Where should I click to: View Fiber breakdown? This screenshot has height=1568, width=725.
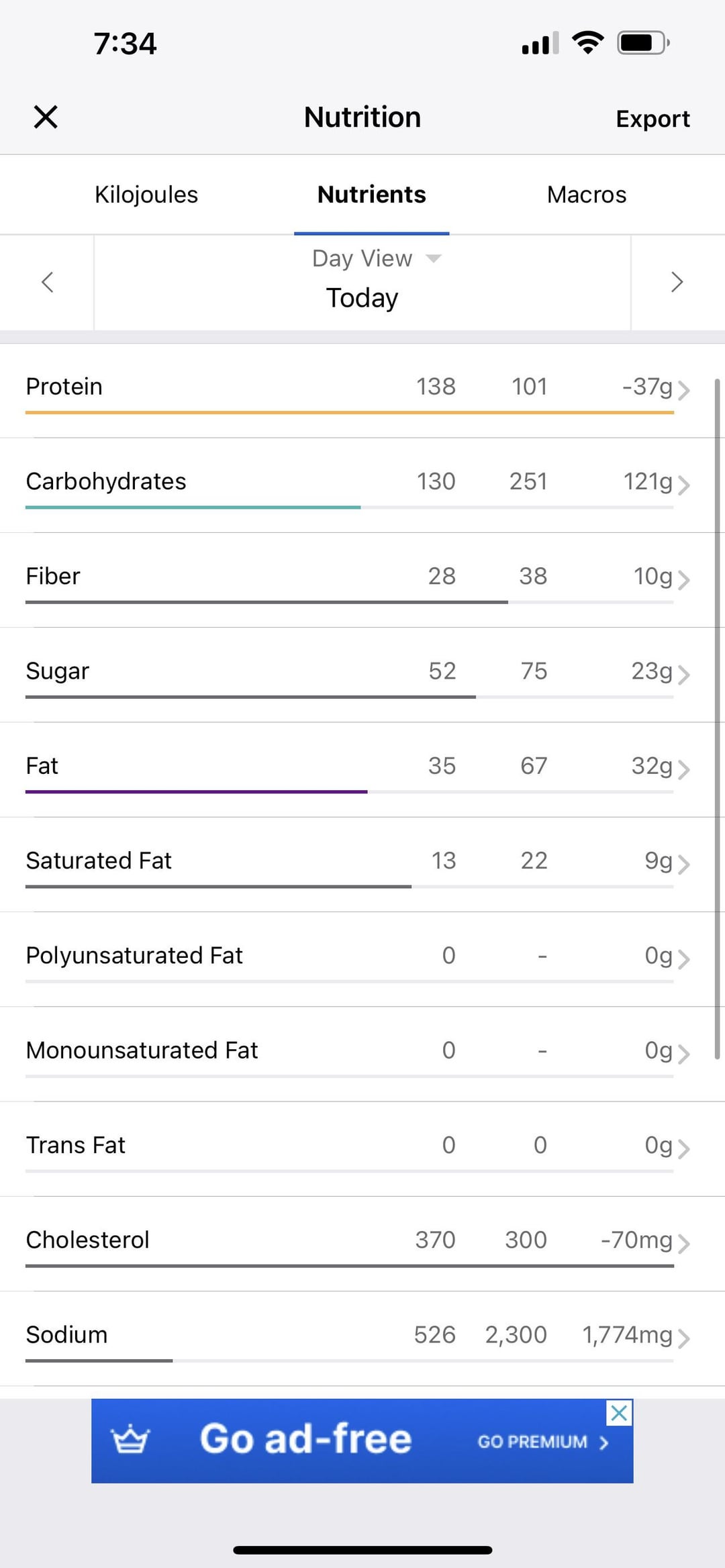tap(362, 580)
